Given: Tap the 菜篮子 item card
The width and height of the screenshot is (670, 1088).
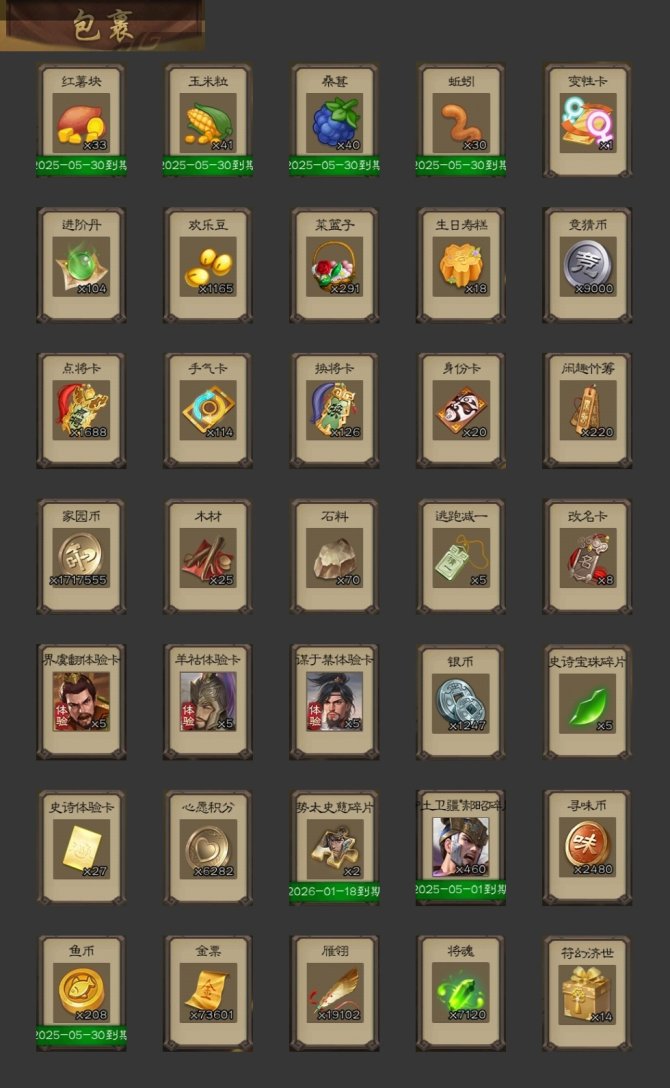Looking at the screenshot, I should pyautogui.click(x=335, y=266).
